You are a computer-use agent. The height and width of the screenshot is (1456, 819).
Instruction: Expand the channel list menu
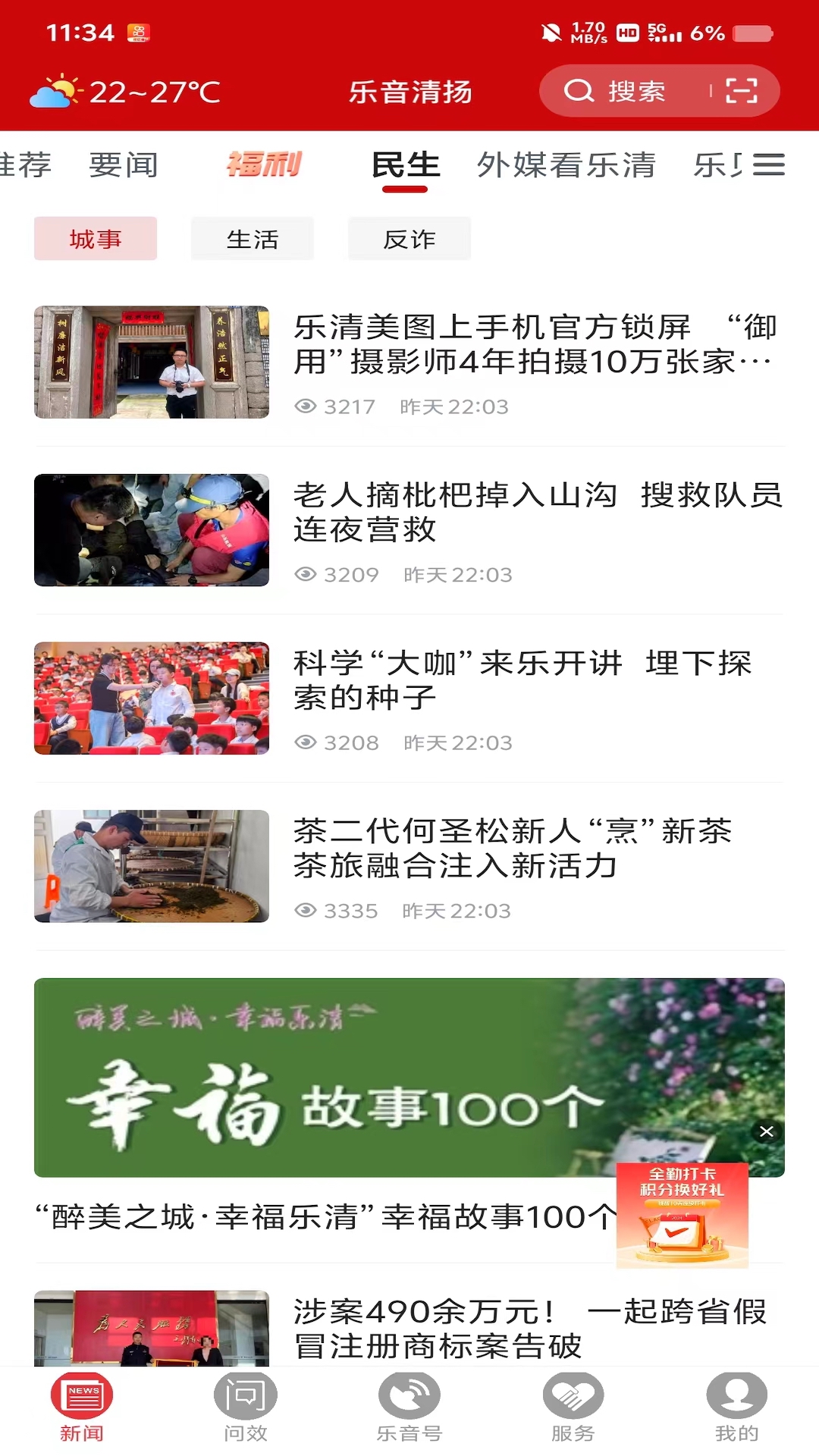769,165
